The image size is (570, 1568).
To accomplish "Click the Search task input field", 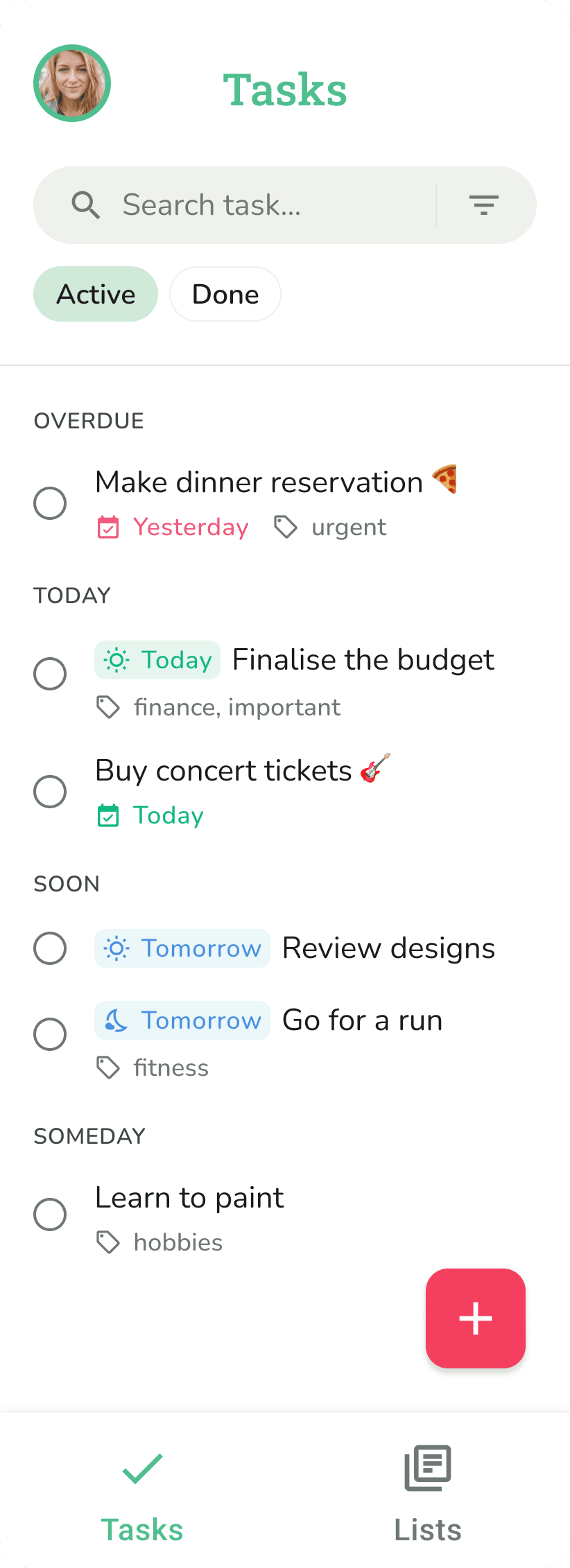I will pos(243,205).
